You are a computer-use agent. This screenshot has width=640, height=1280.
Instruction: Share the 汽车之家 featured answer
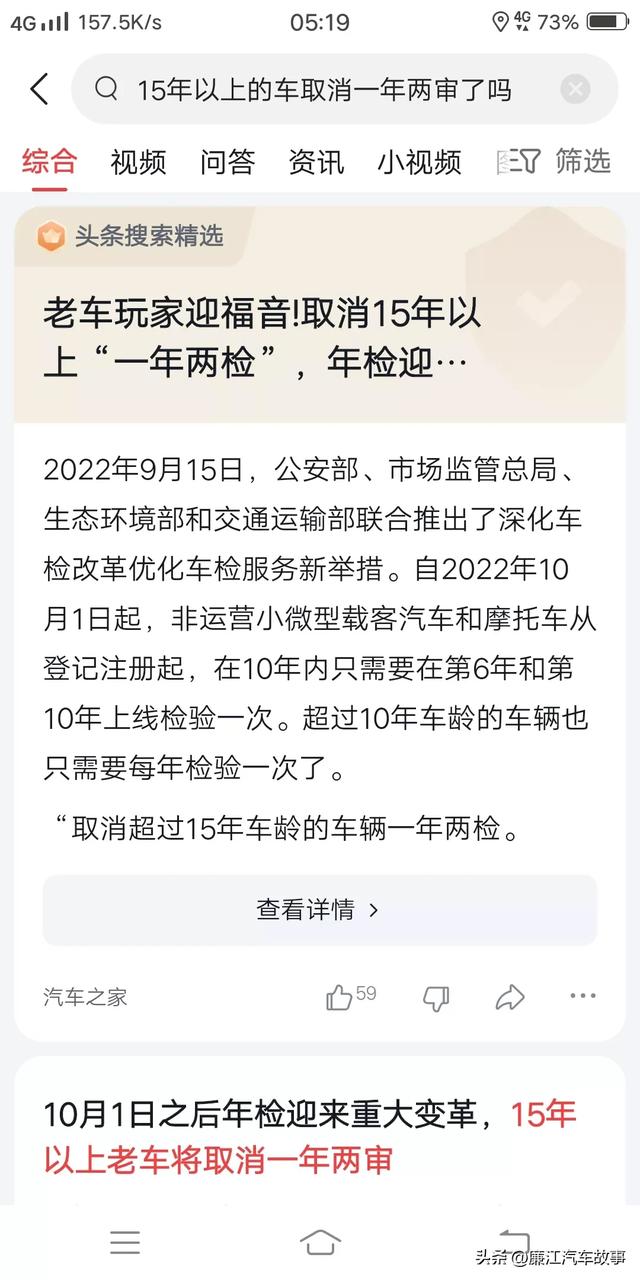[x=510, y=996]
